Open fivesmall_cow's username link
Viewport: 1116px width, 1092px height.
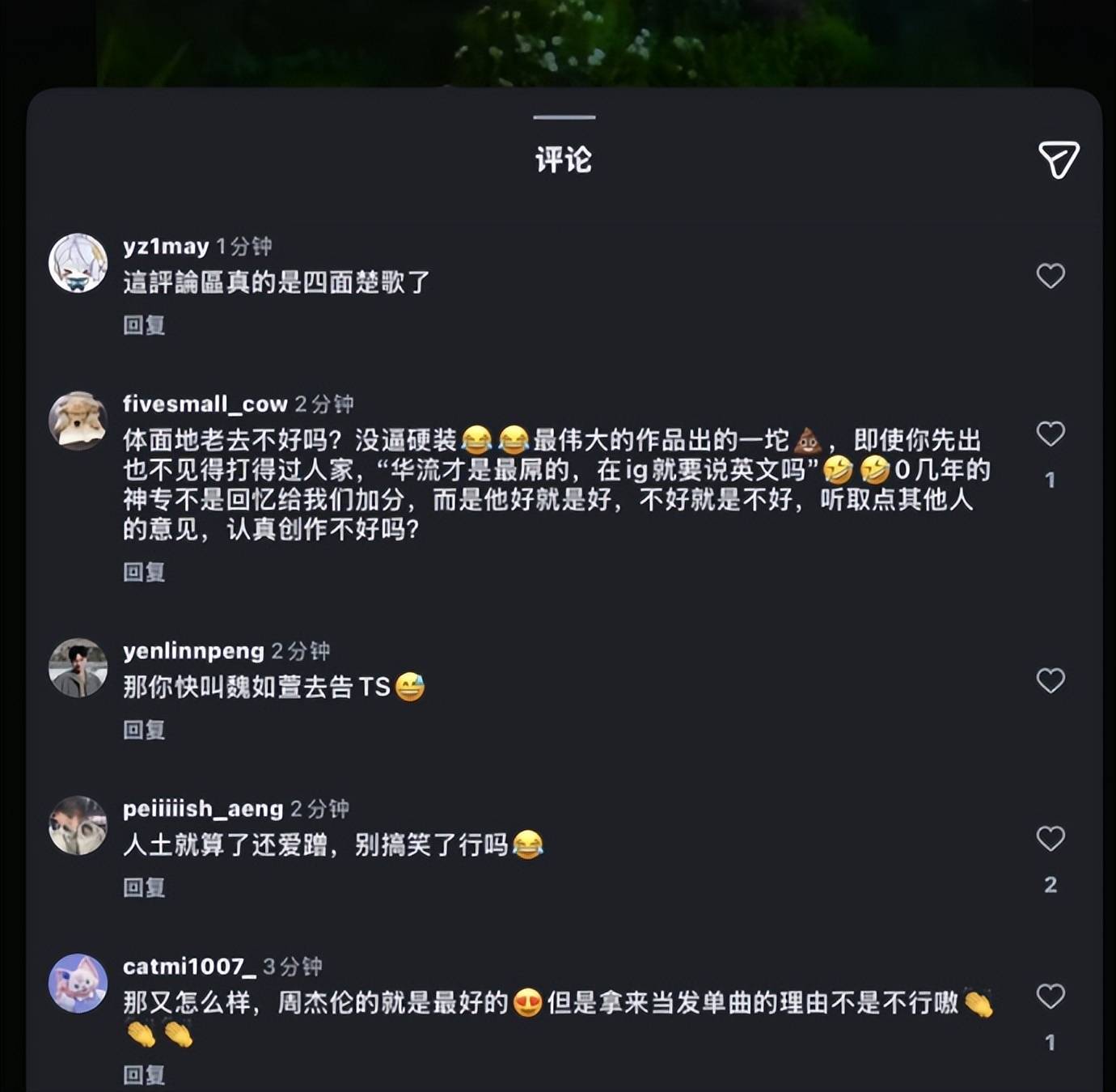[x=205, y=404]
